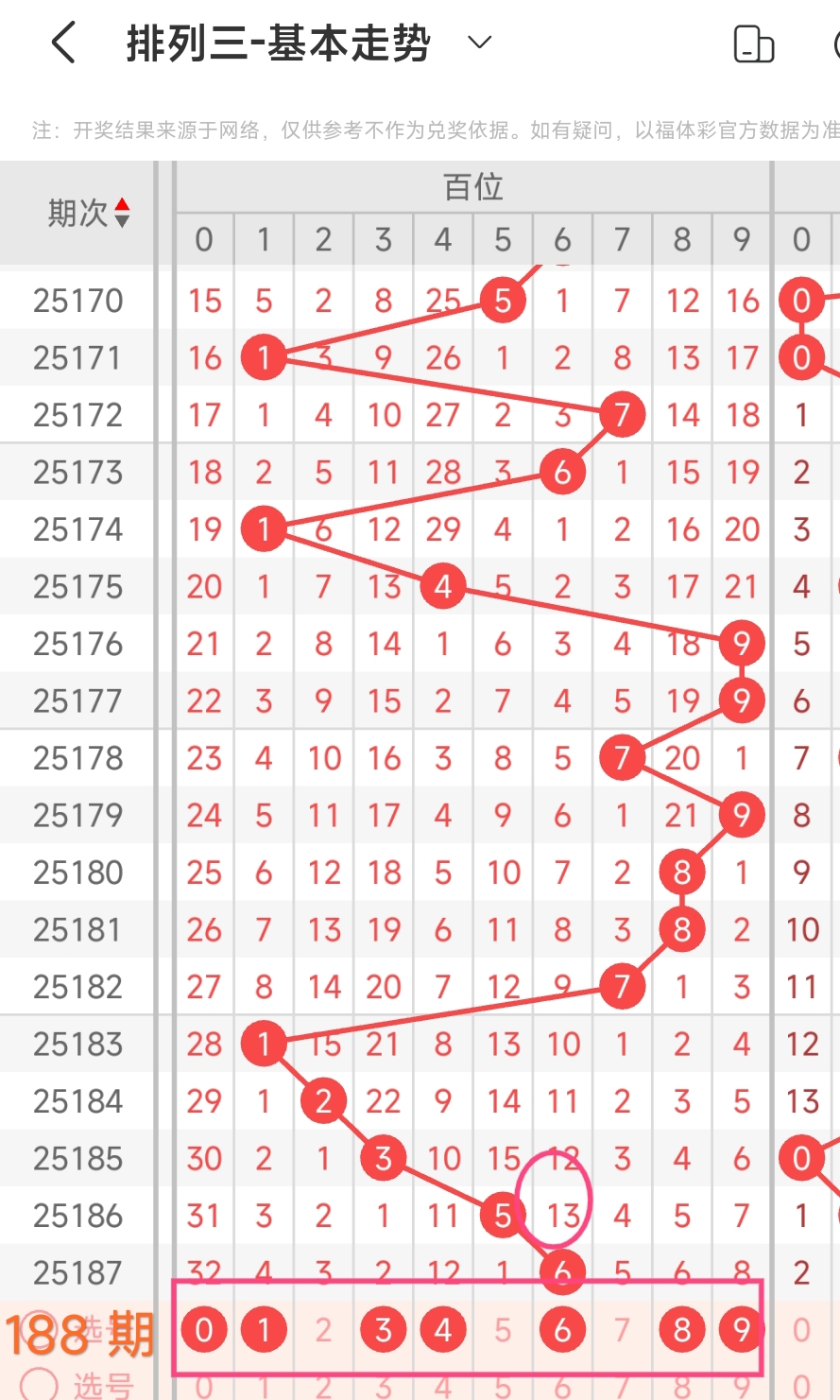Deselect number 4 in the highlighted selection row

click(x=443, y=1330)
